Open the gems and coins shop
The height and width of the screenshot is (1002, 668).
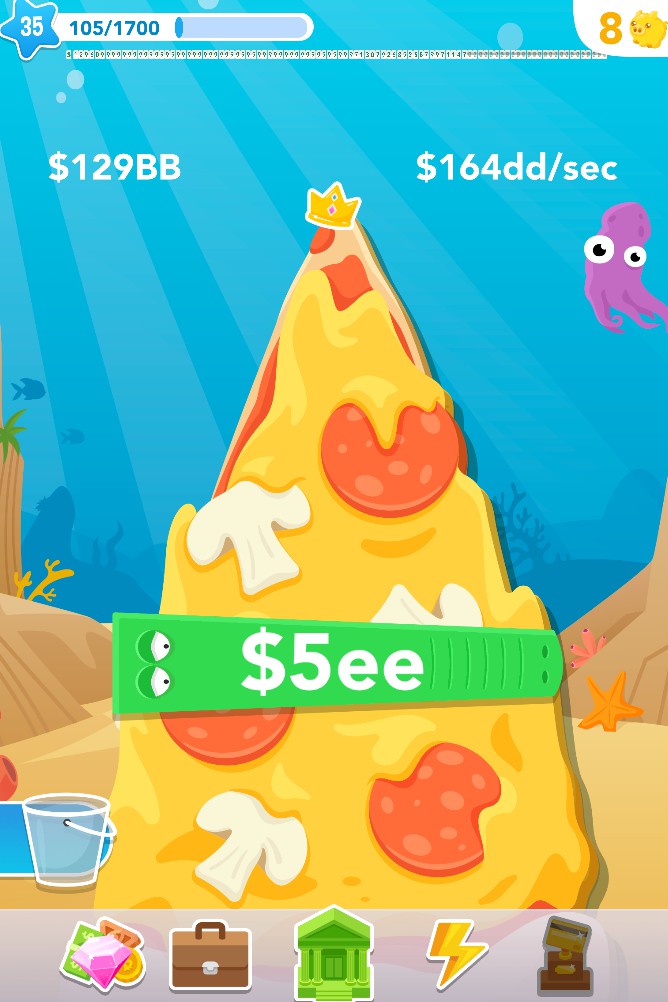click(103, 953)
